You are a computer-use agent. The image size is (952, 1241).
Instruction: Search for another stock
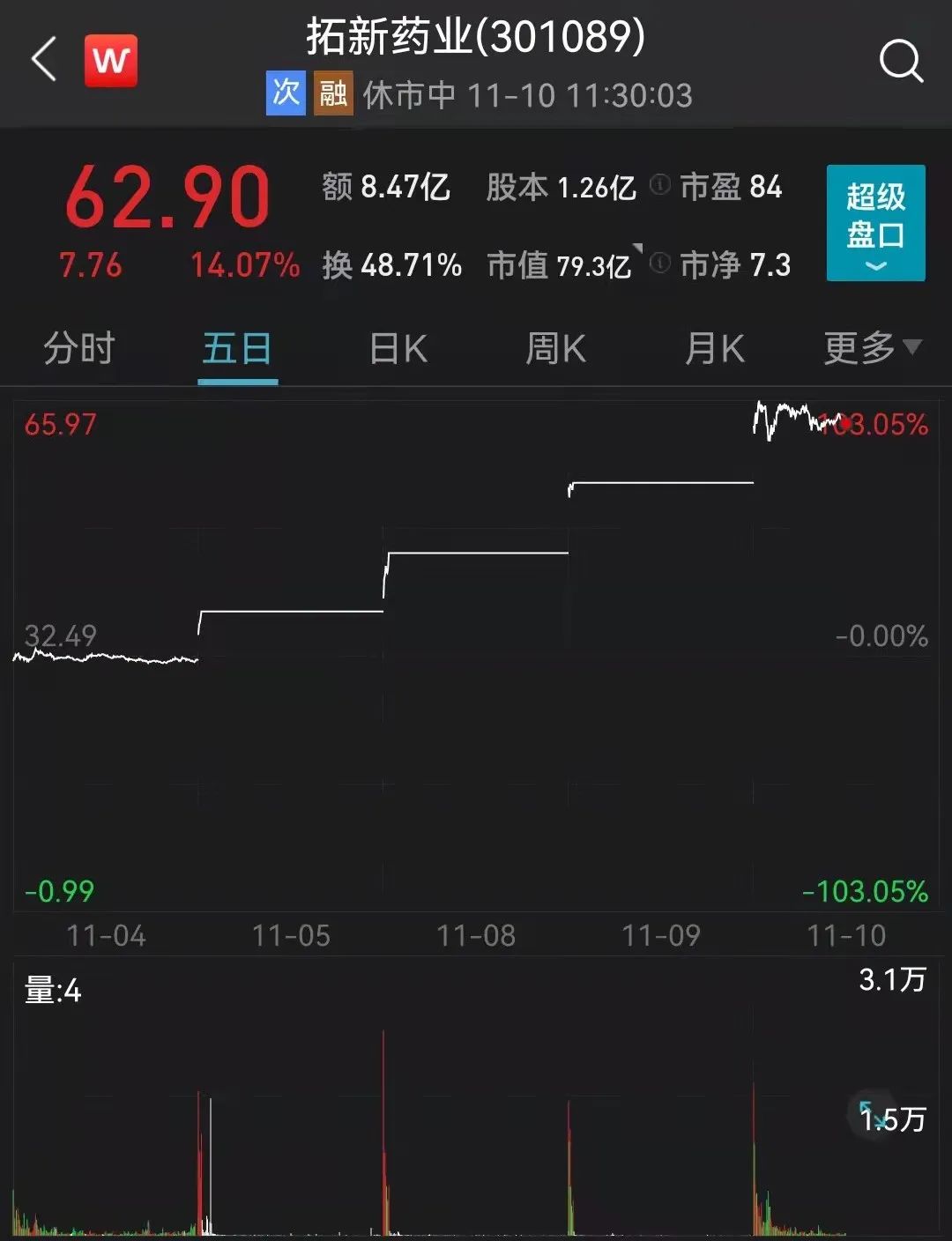tap(901, 61)
